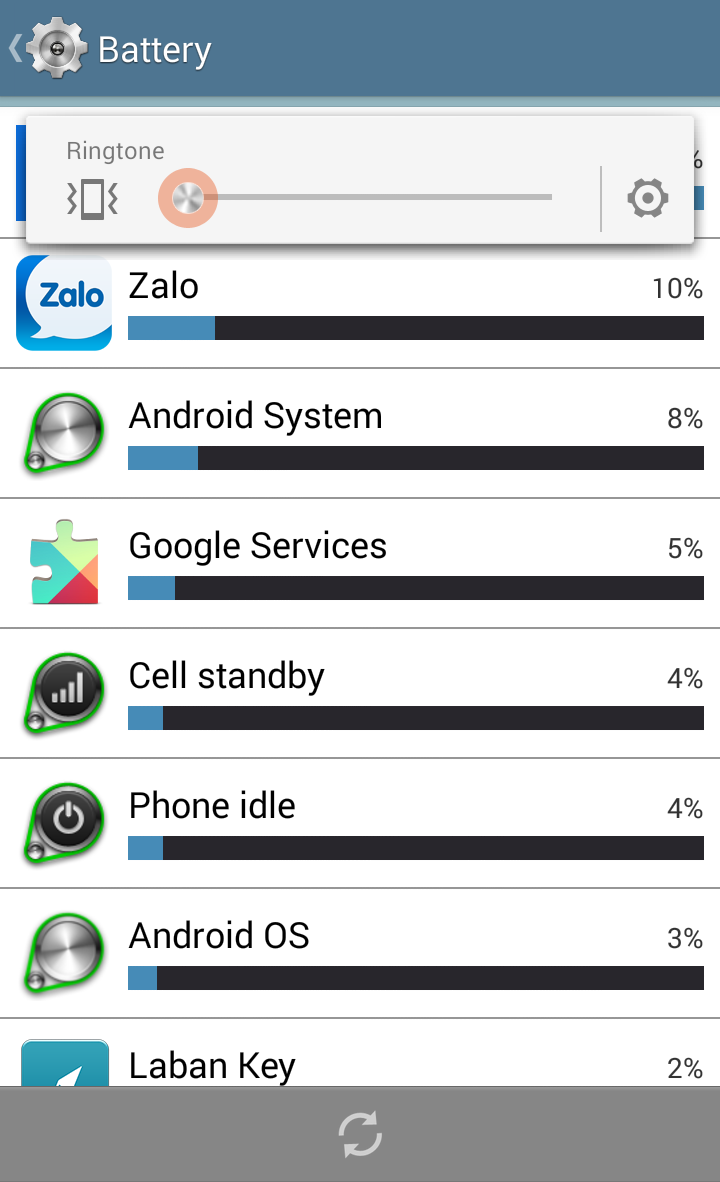Viewport: 720px width, 1182px height.
Task: Open Zalo battery usage details
Action: click(360, 305)
